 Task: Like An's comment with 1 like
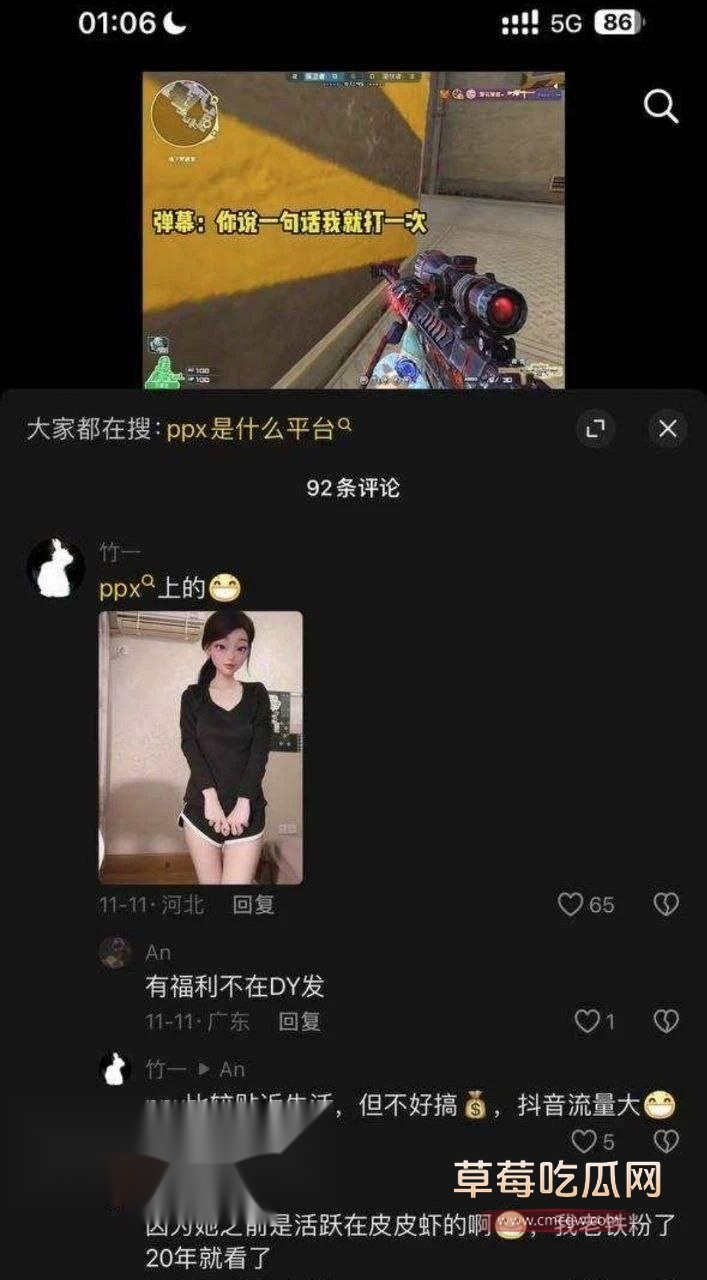point(586,1021)
